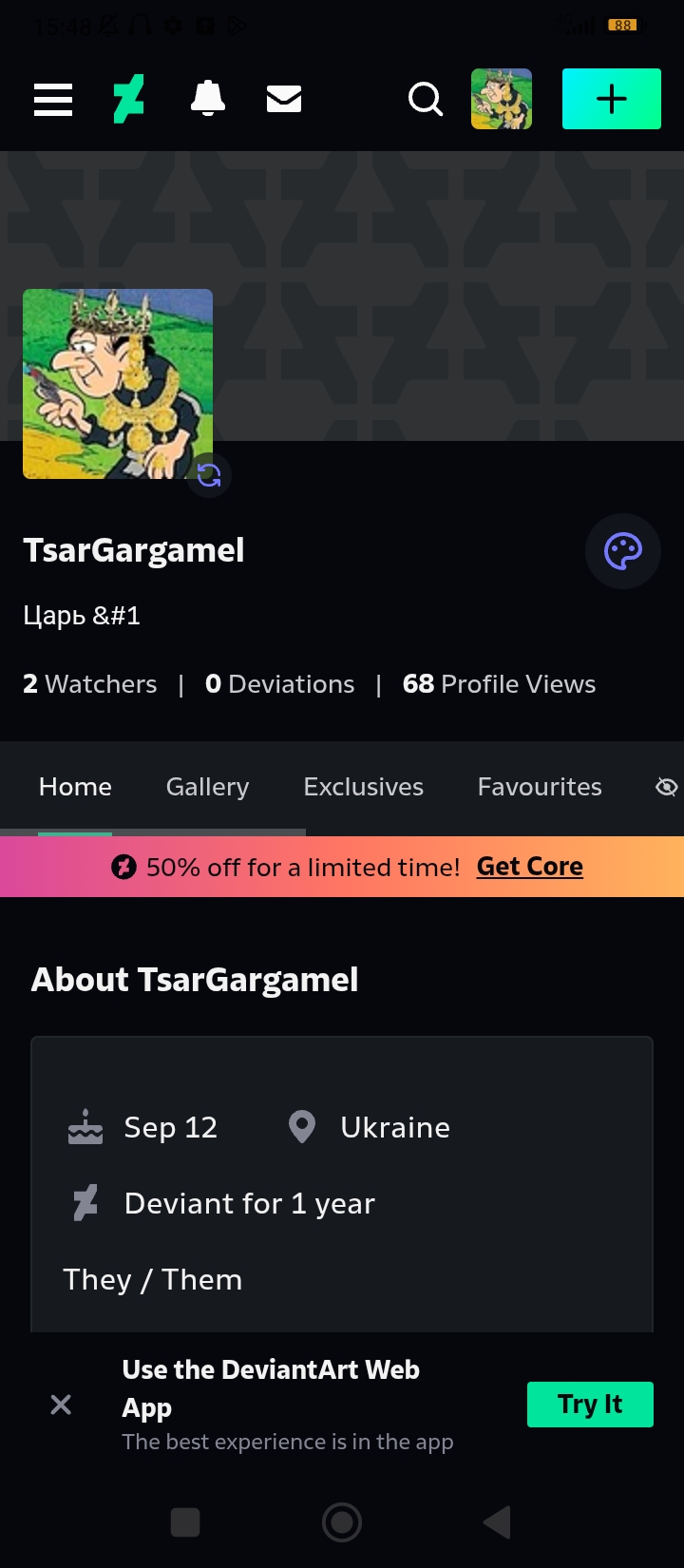
Task: Switch to the Gallery tab
Action: click(x=207, y=787)
